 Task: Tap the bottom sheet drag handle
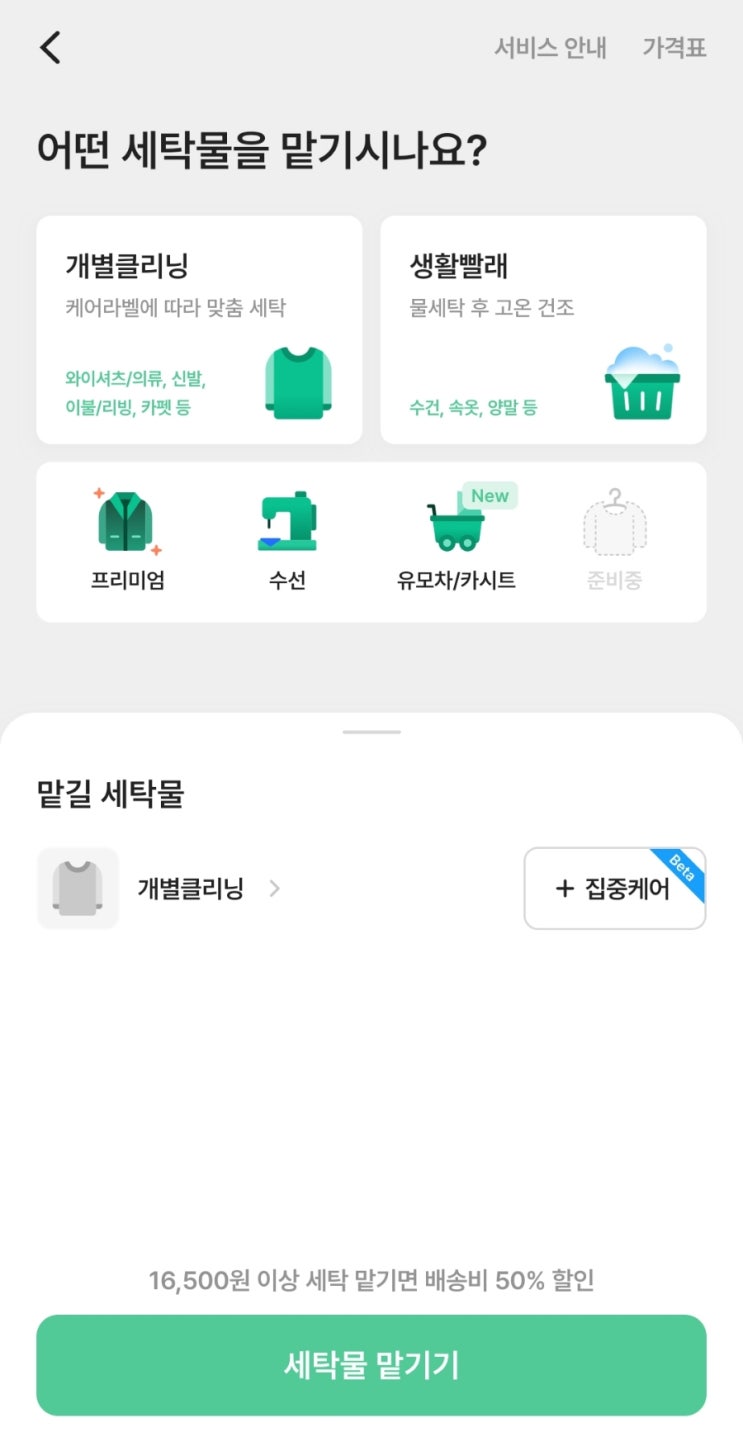371,732
